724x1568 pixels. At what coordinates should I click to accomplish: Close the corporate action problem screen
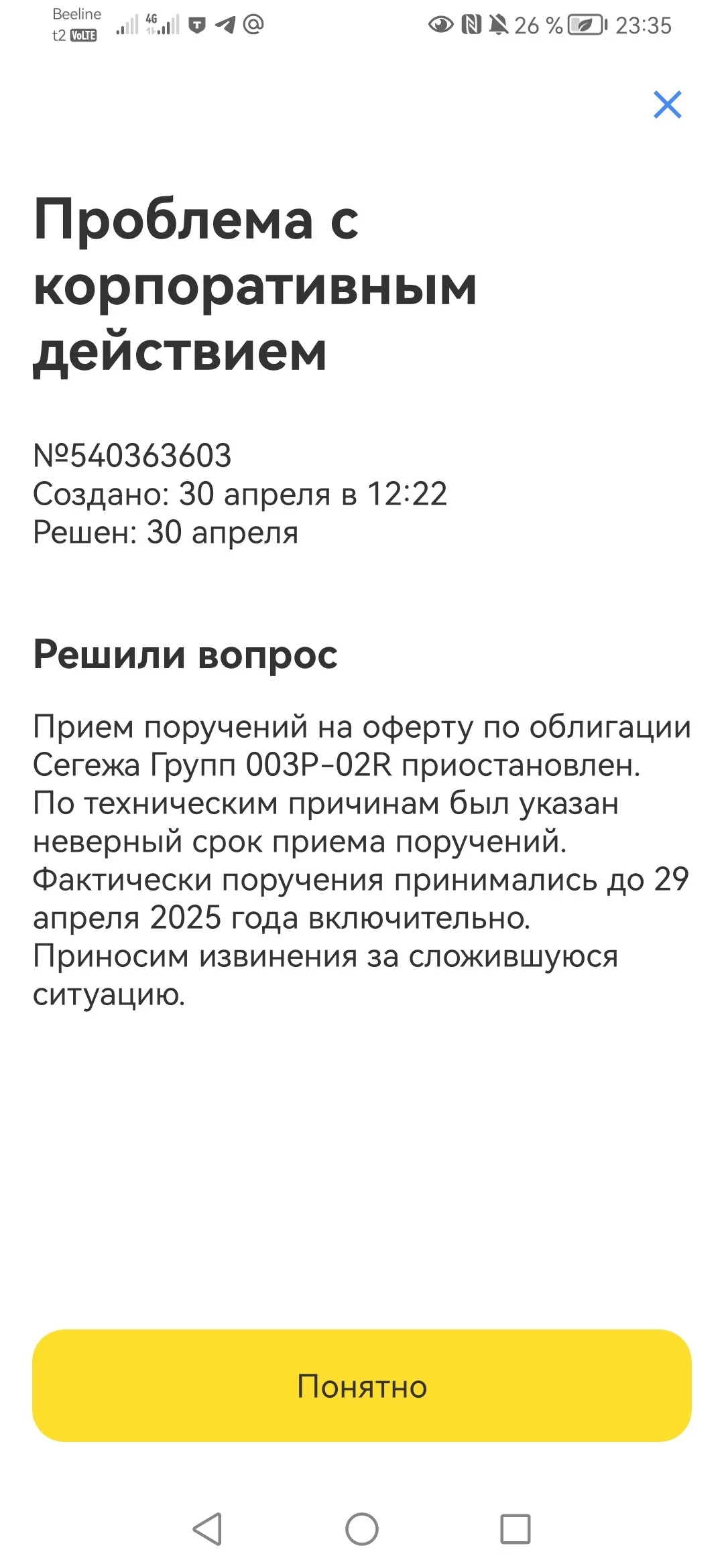click(668, 105)
